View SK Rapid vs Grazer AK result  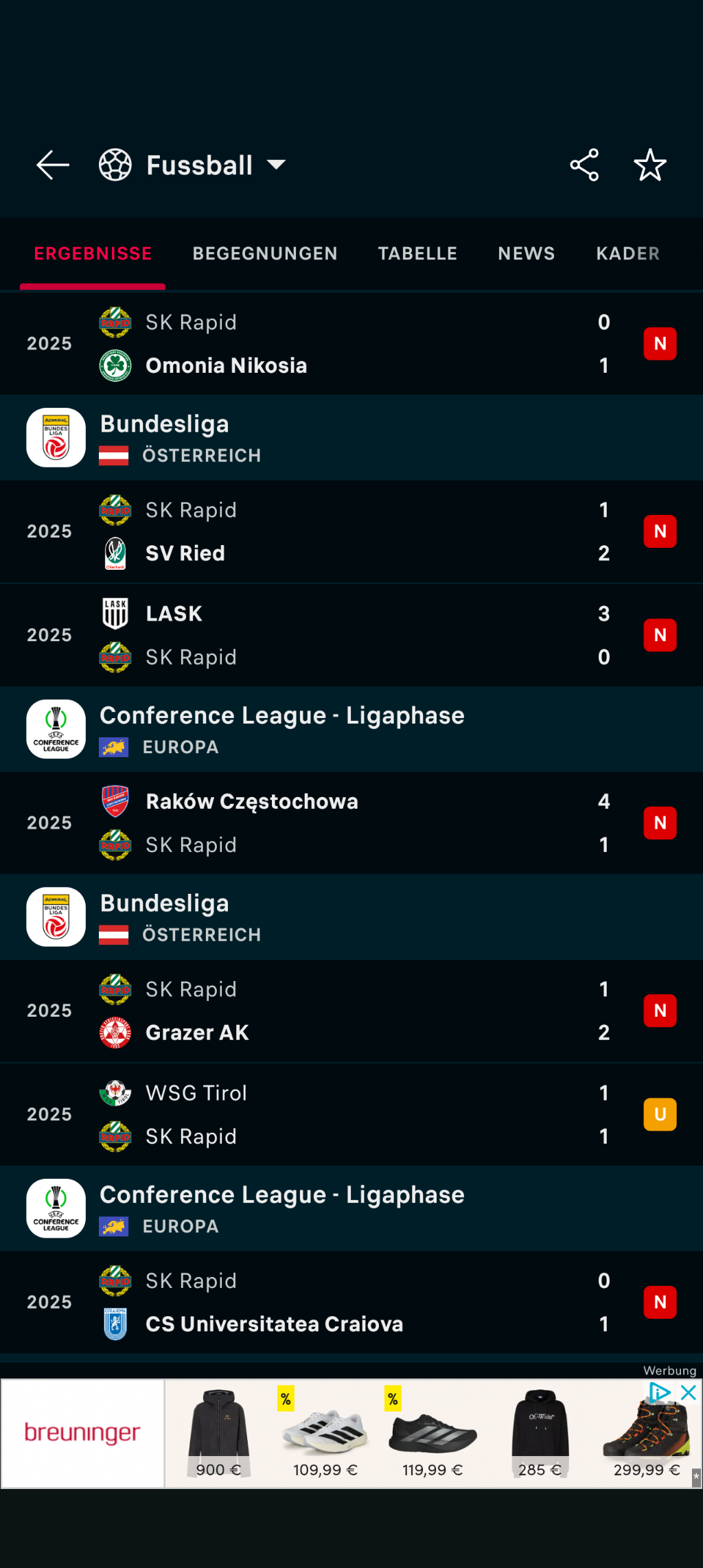point(343,1011)
